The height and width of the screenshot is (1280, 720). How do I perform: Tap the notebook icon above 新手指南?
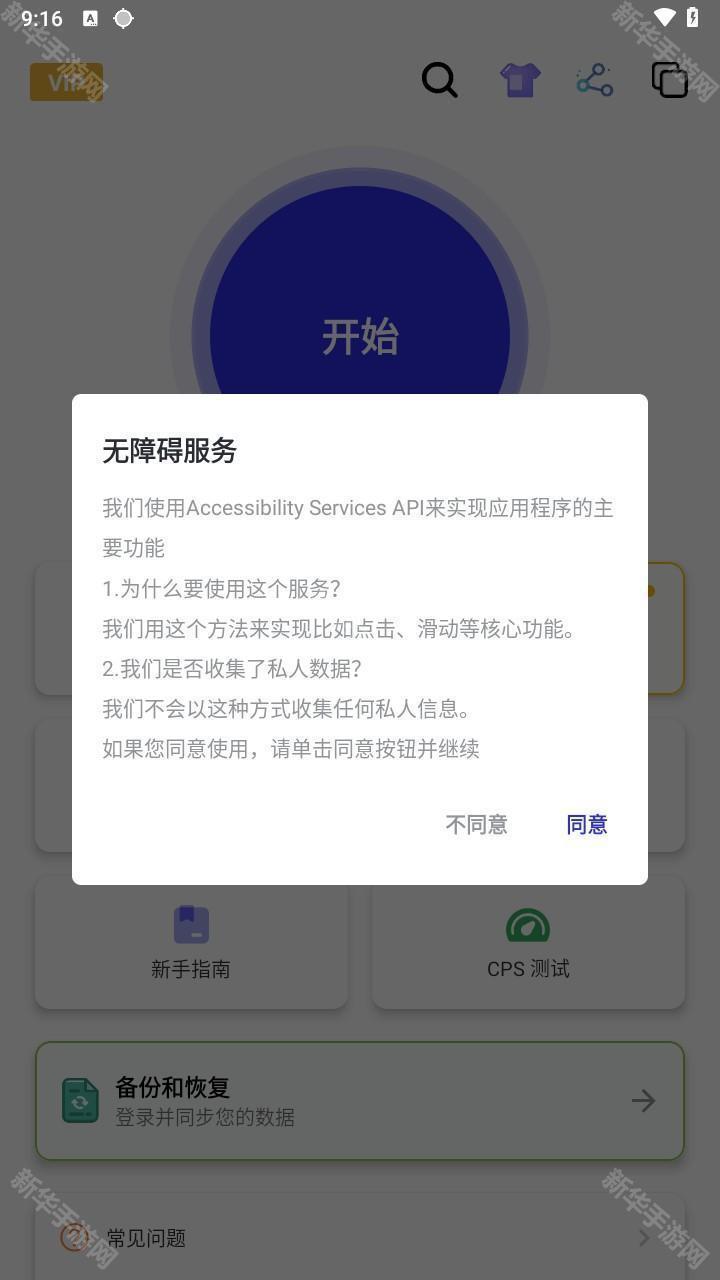click(x=190, y=925)
